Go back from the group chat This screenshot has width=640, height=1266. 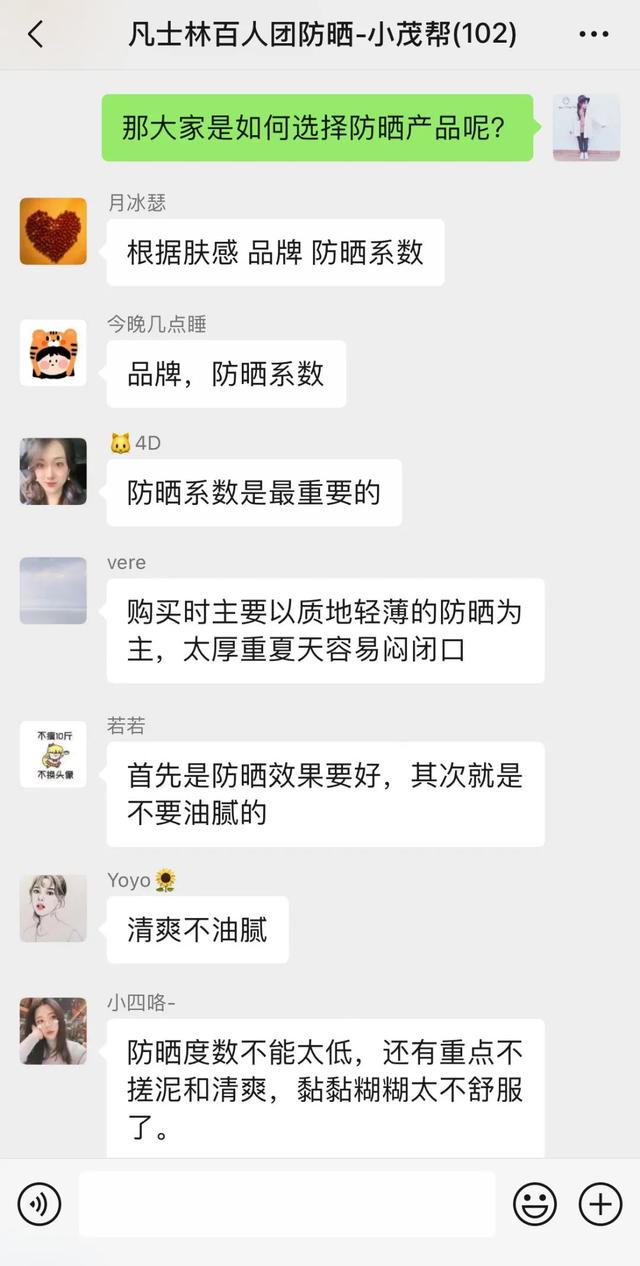[36, 35]
